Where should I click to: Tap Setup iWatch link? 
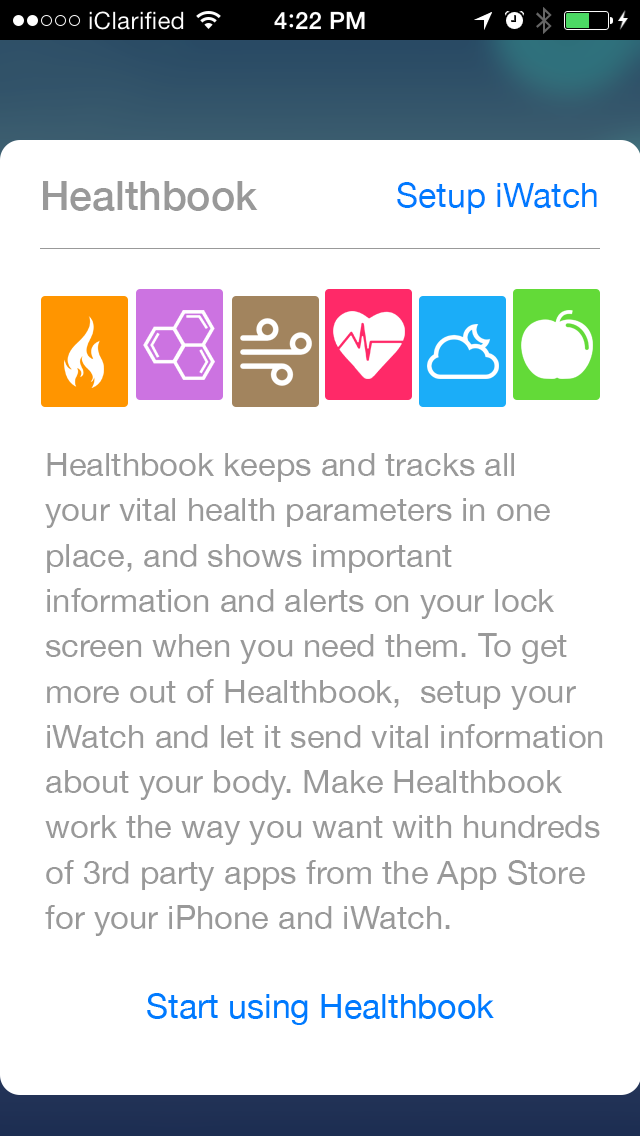497,196
